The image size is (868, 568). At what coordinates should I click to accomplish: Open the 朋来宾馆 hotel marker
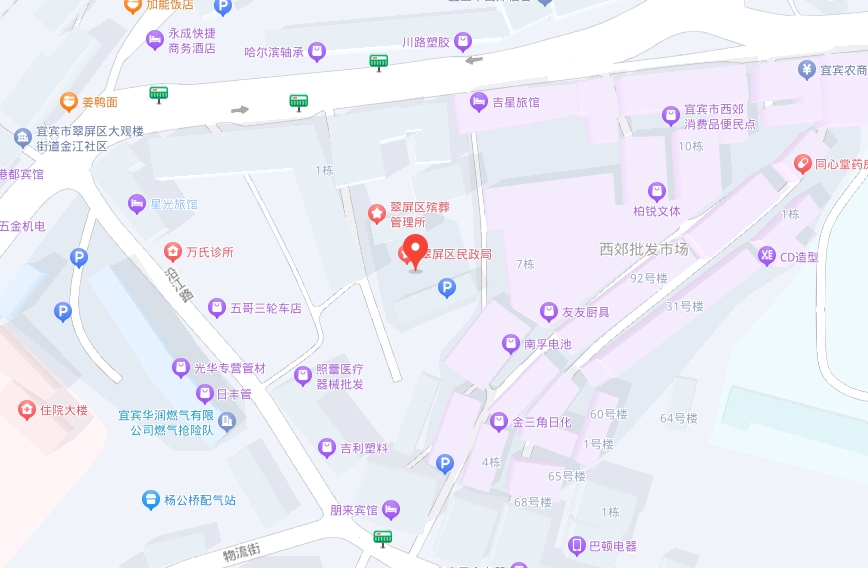pos(391,510)
